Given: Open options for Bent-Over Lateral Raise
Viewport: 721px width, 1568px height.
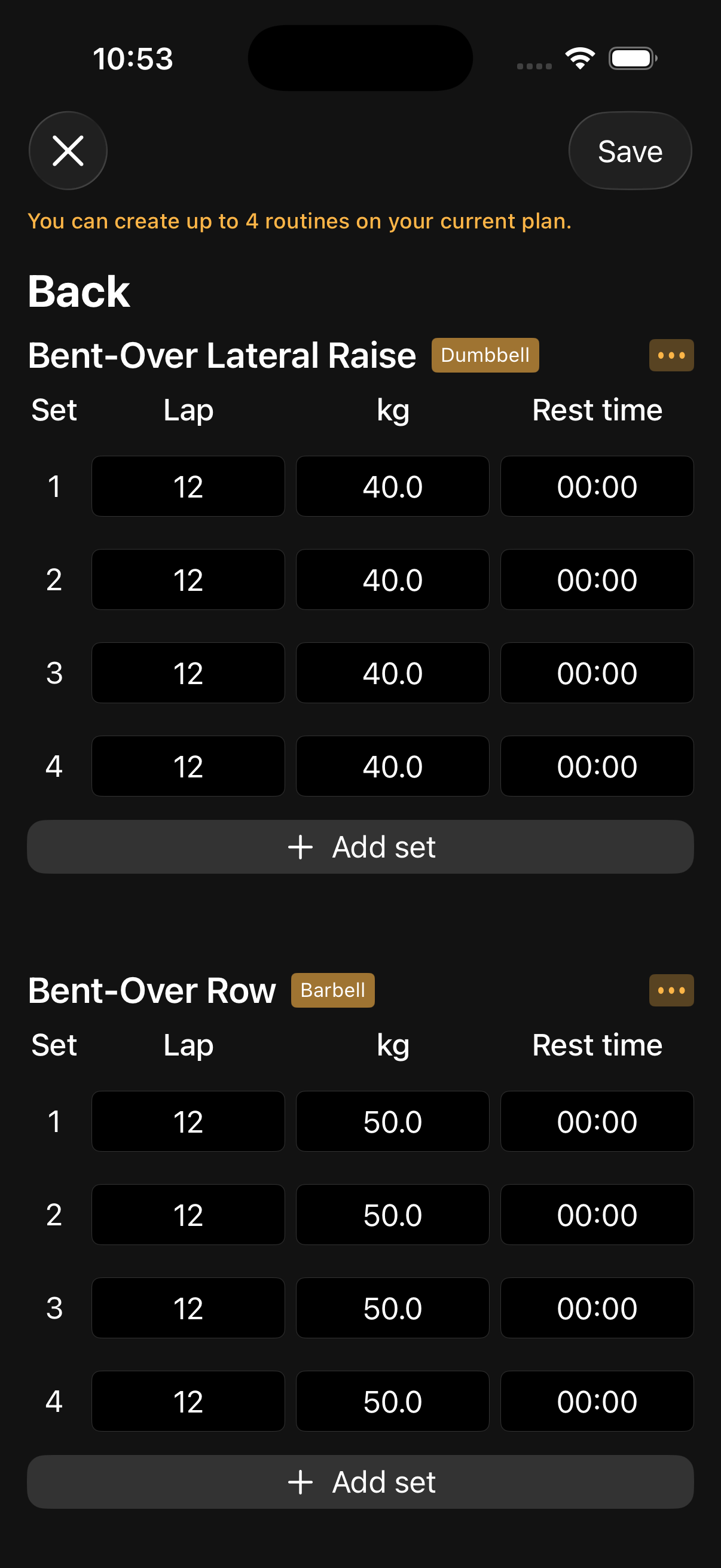Looking at the screenshot, I should point(671,355).
